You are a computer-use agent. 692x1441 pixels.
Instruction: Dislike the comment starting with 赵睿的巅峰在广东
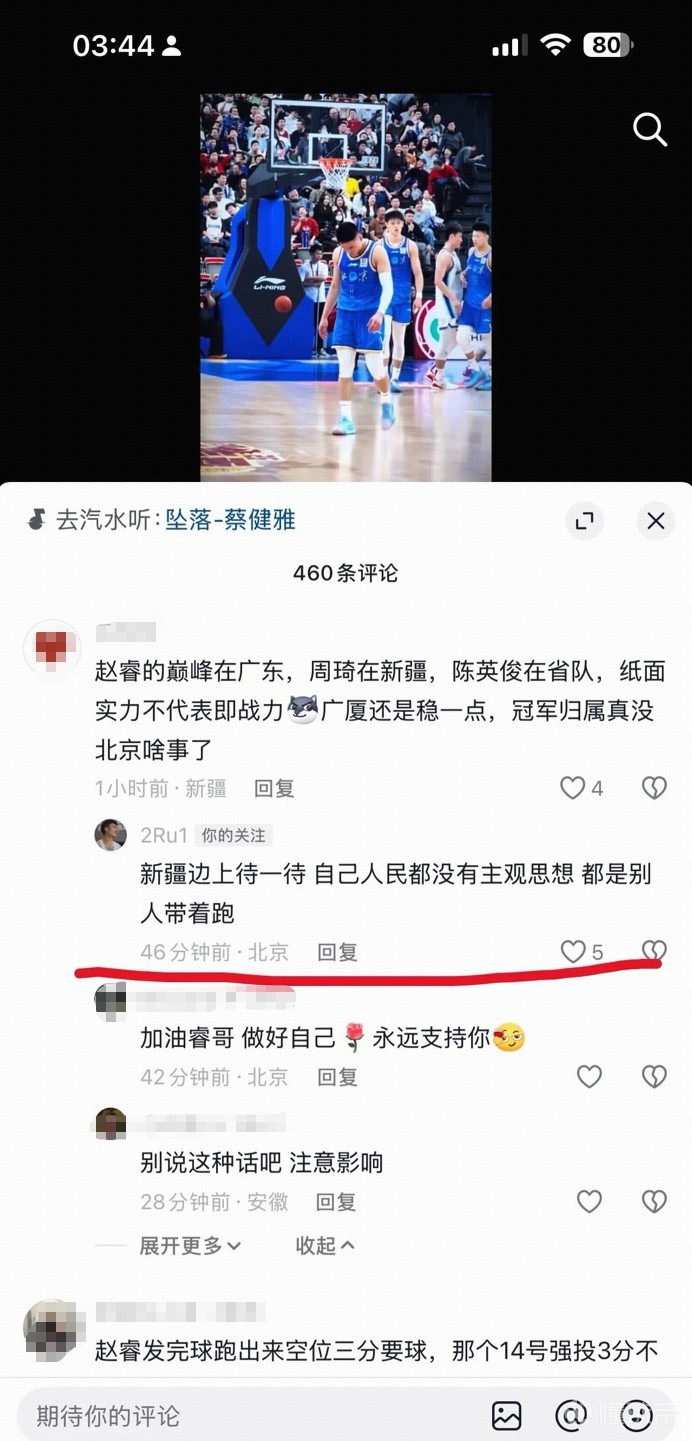[654, 788]
